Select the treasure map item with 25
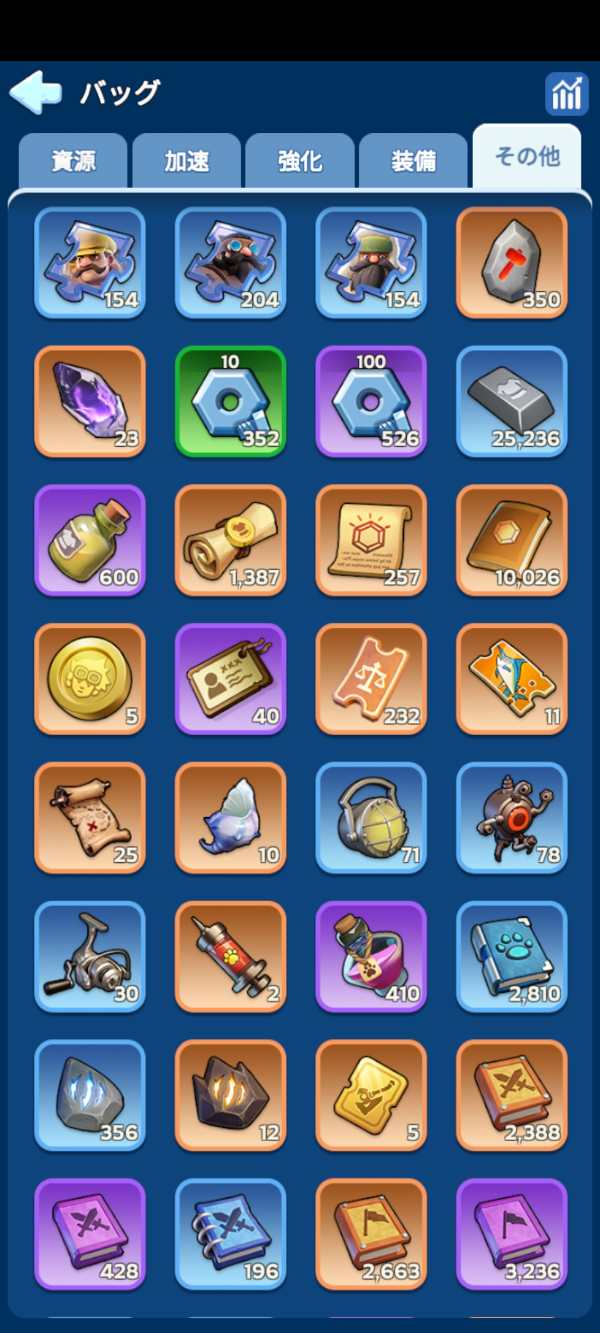This screenshot has height=1333, width=600. 90,818
